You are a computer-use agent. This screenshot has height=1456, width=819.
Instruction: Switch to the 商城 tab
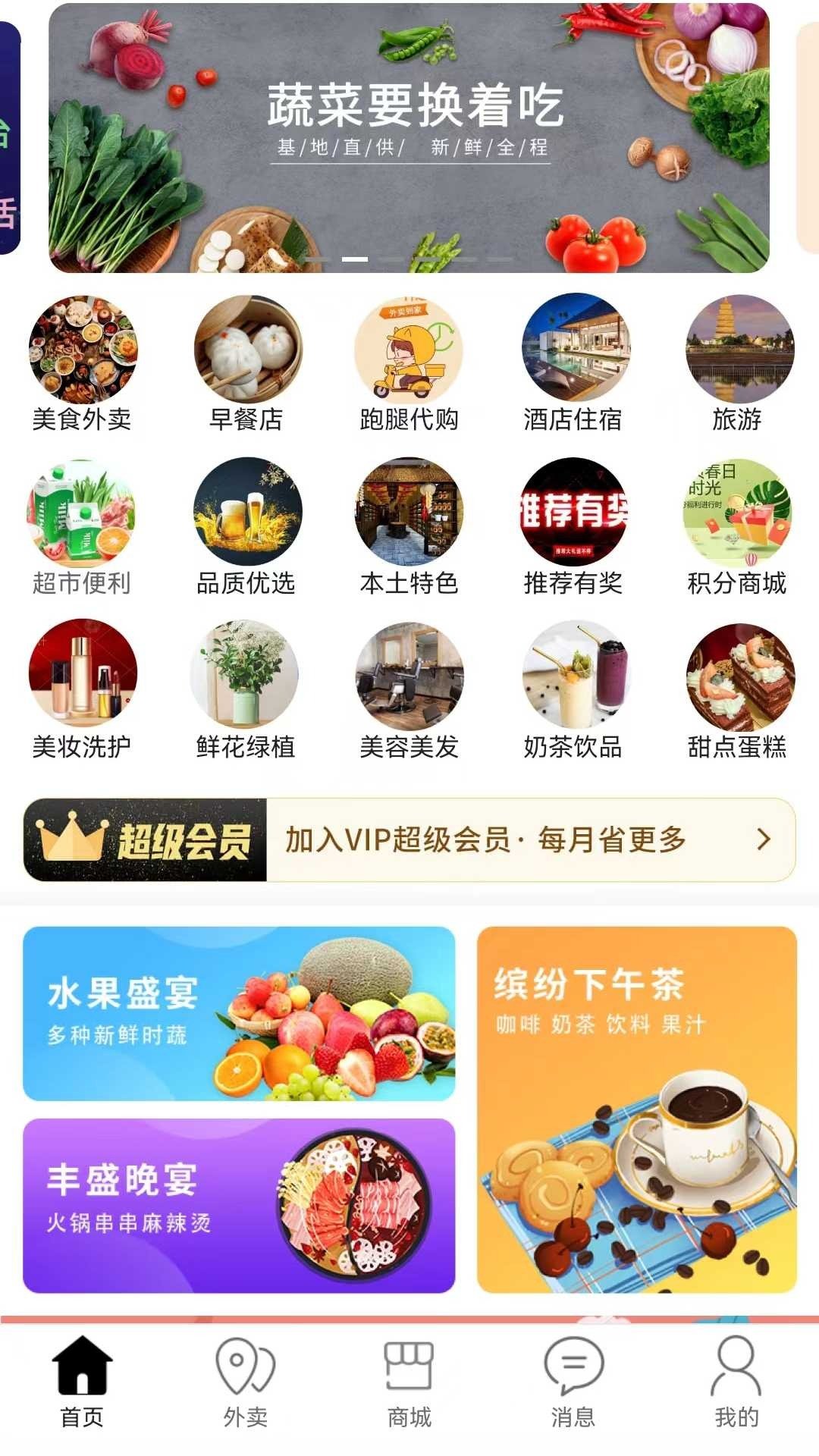coord(409,1382)
